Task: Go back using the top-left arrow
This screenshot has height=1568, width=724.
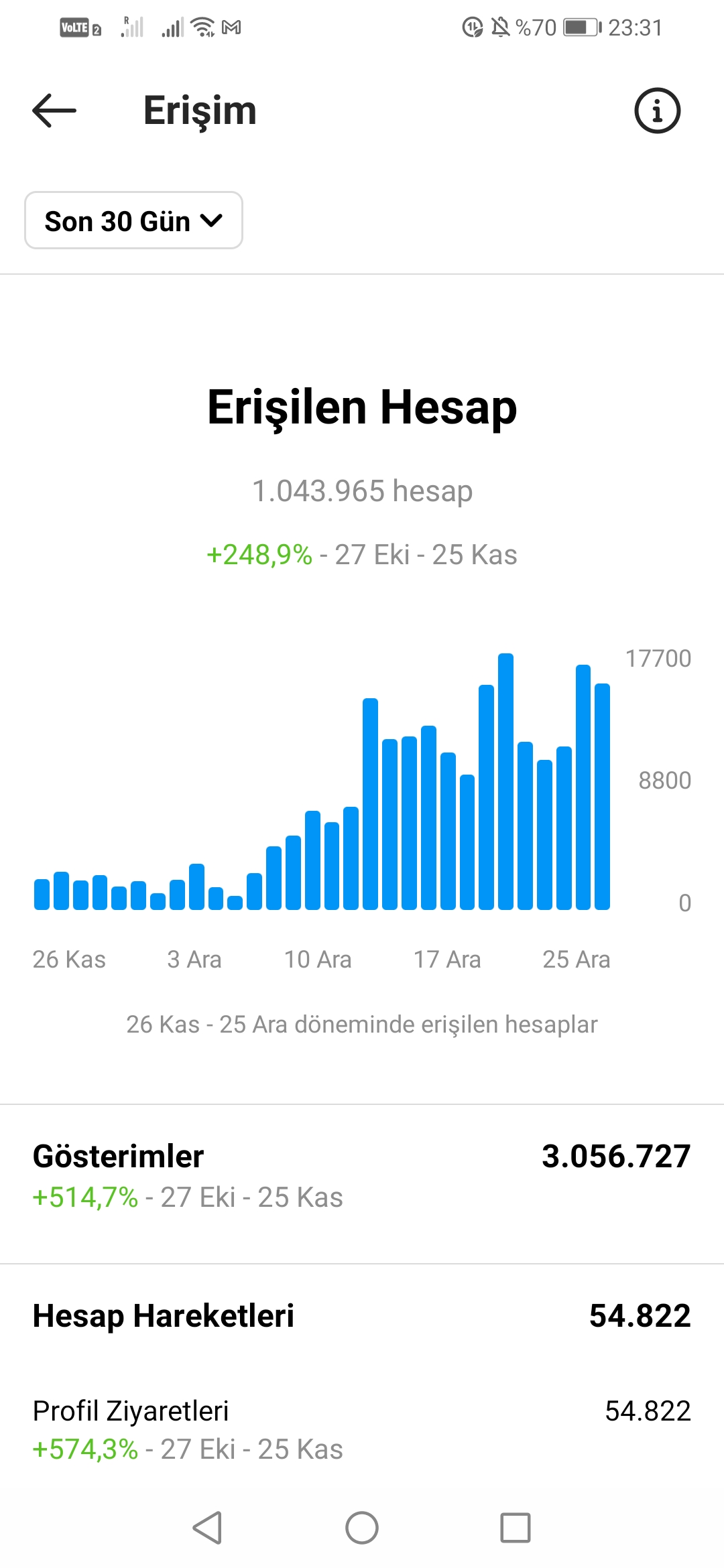Action: coord(54,111)
